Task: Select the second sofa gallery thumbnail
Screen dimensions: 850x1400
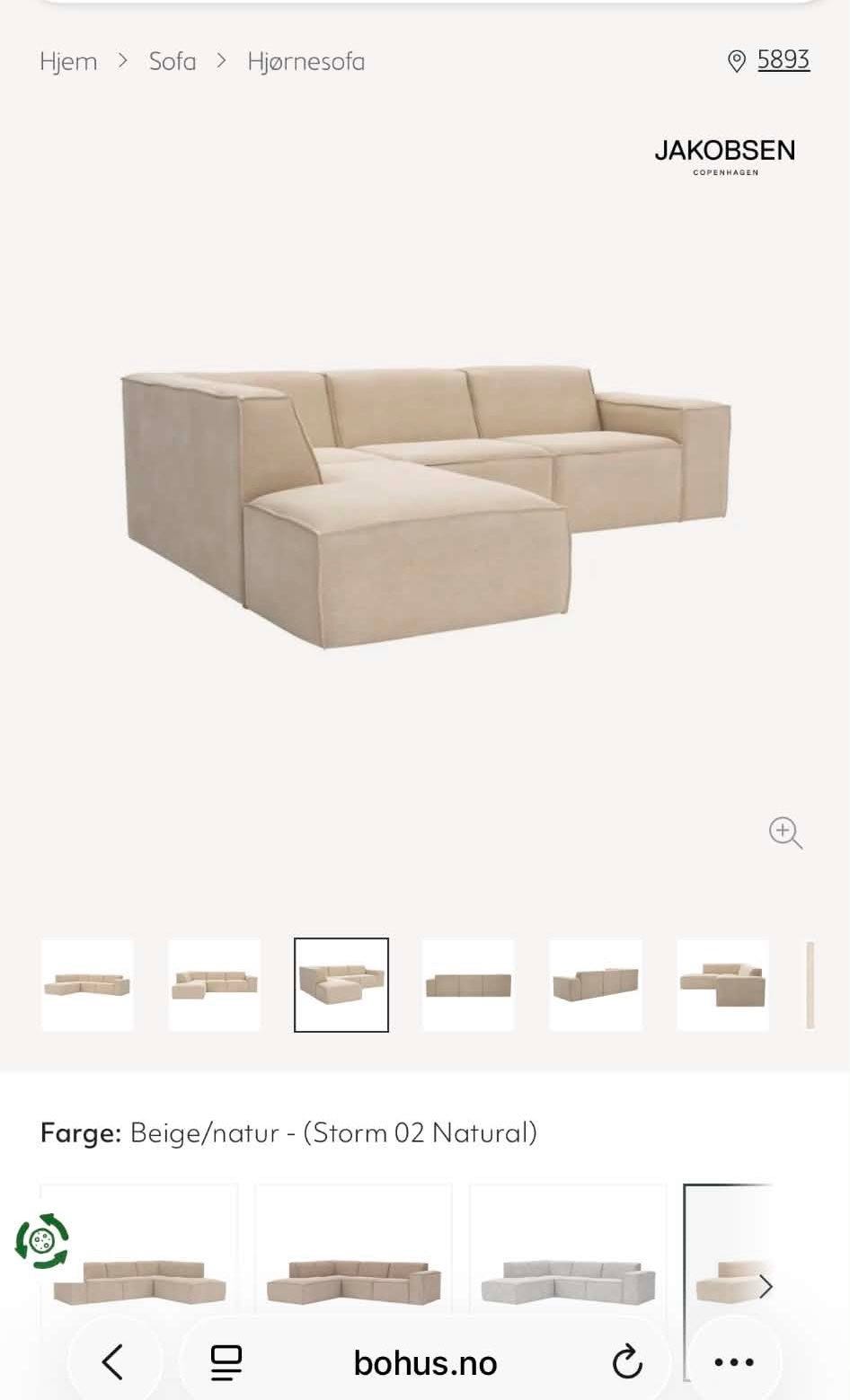Action: click(x=214, y=985)
